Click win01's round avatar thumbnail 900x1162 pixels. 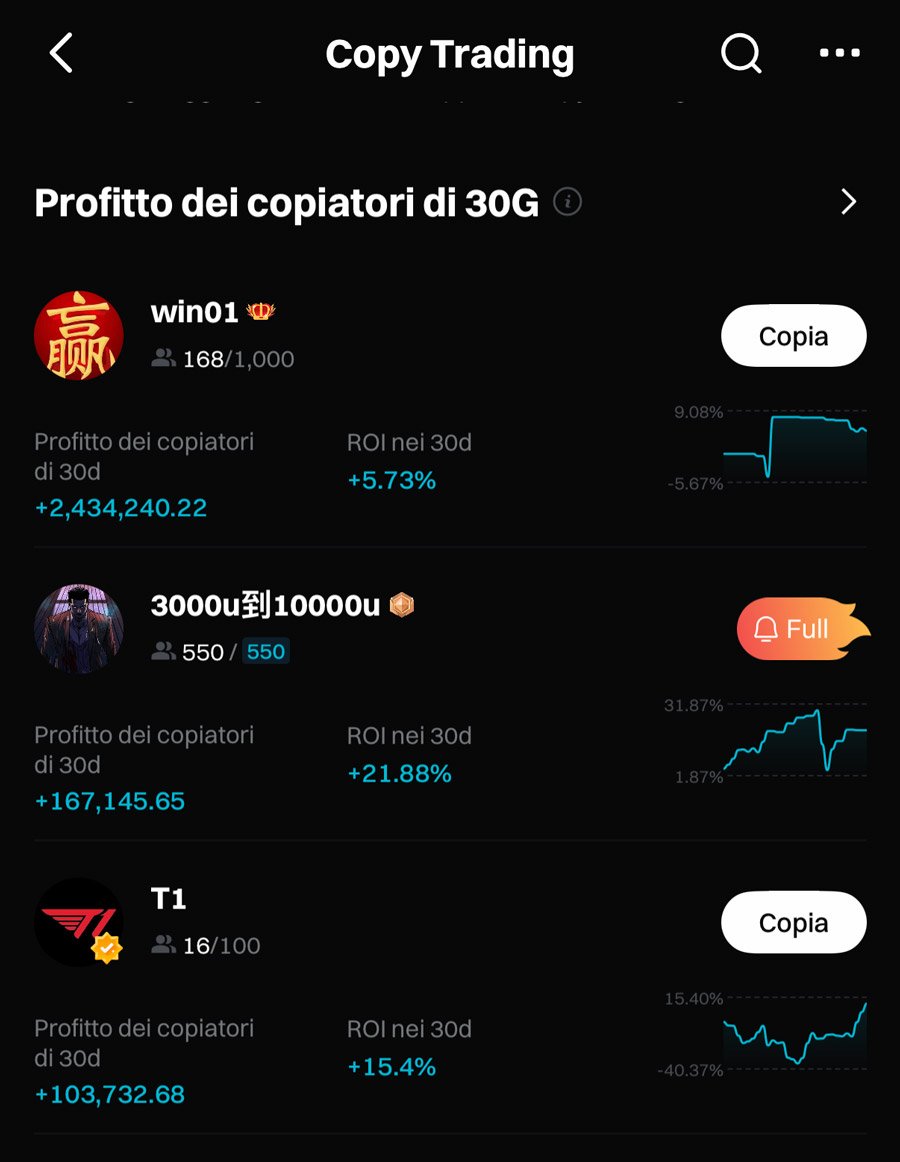(x=79, y=335)
